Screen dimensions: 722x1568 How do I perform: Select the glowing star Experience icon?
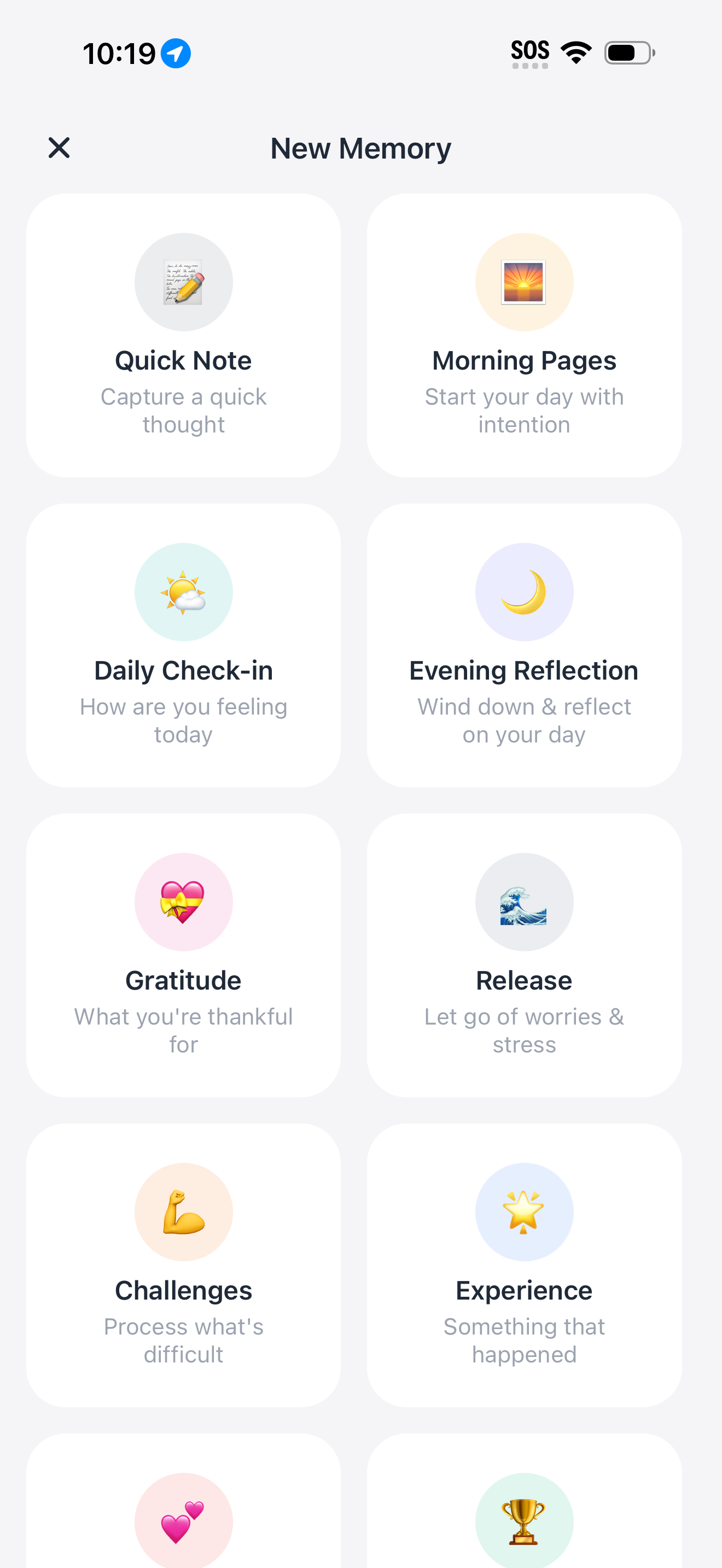tap(523, 1212)
